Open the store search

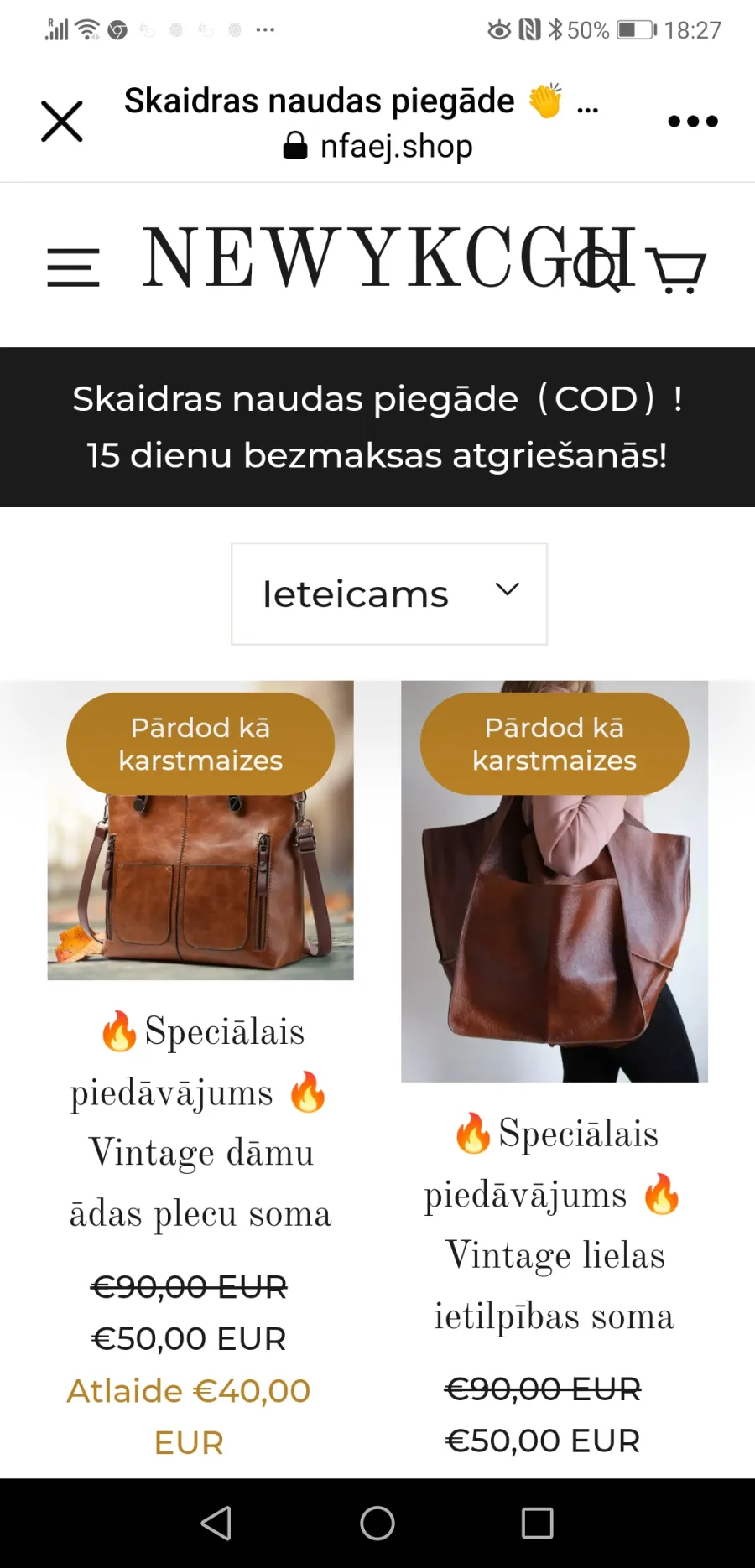(596, 269)
